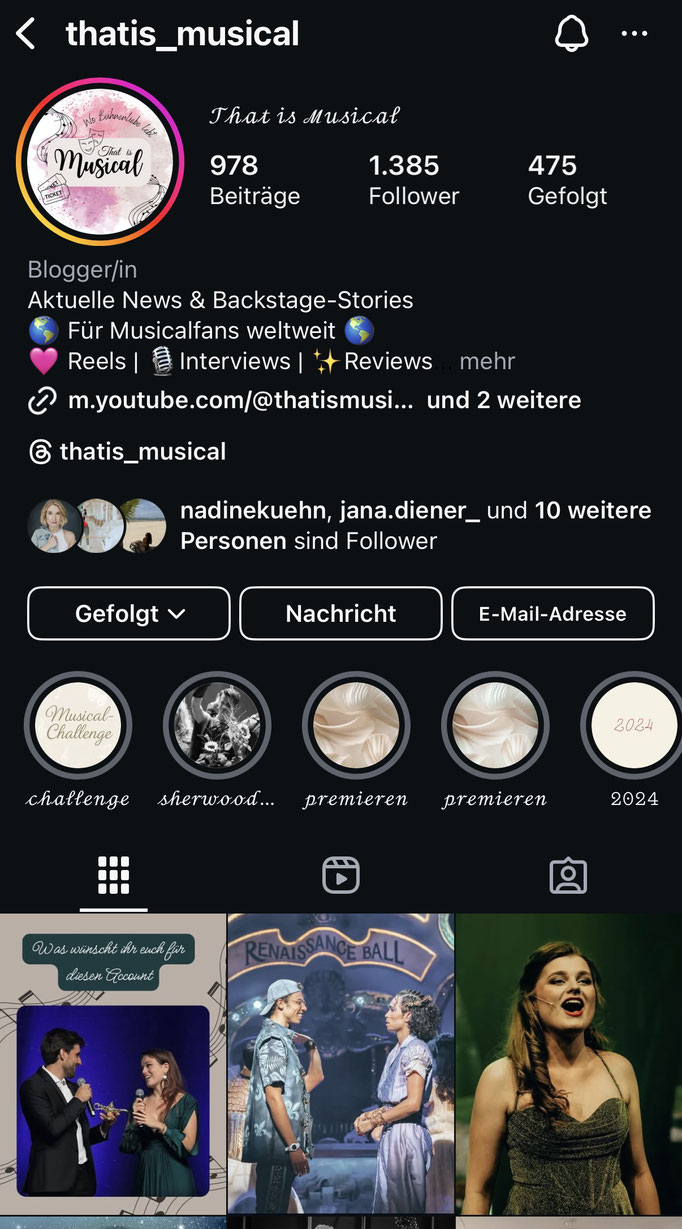
Task: Open the 'Was wünscht ihr euch' post
Action: pos(113,1063)
